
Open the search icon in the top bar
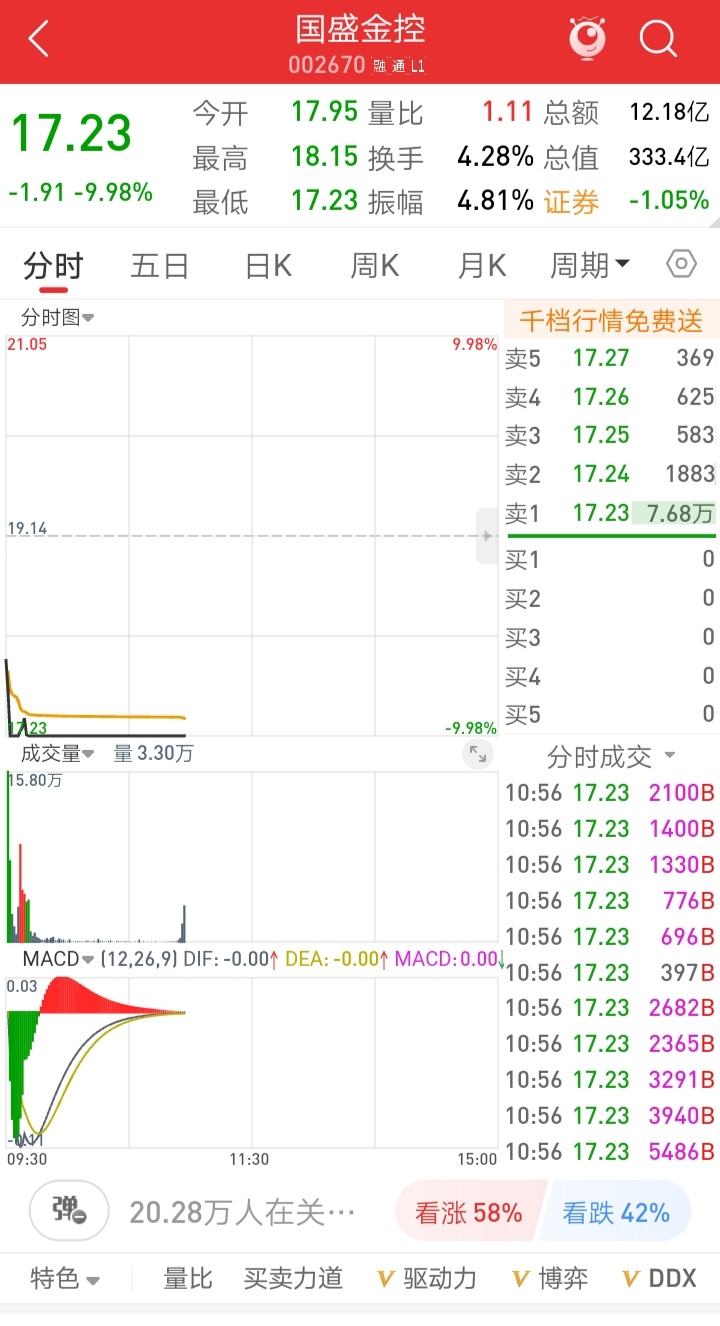[659, 38]
